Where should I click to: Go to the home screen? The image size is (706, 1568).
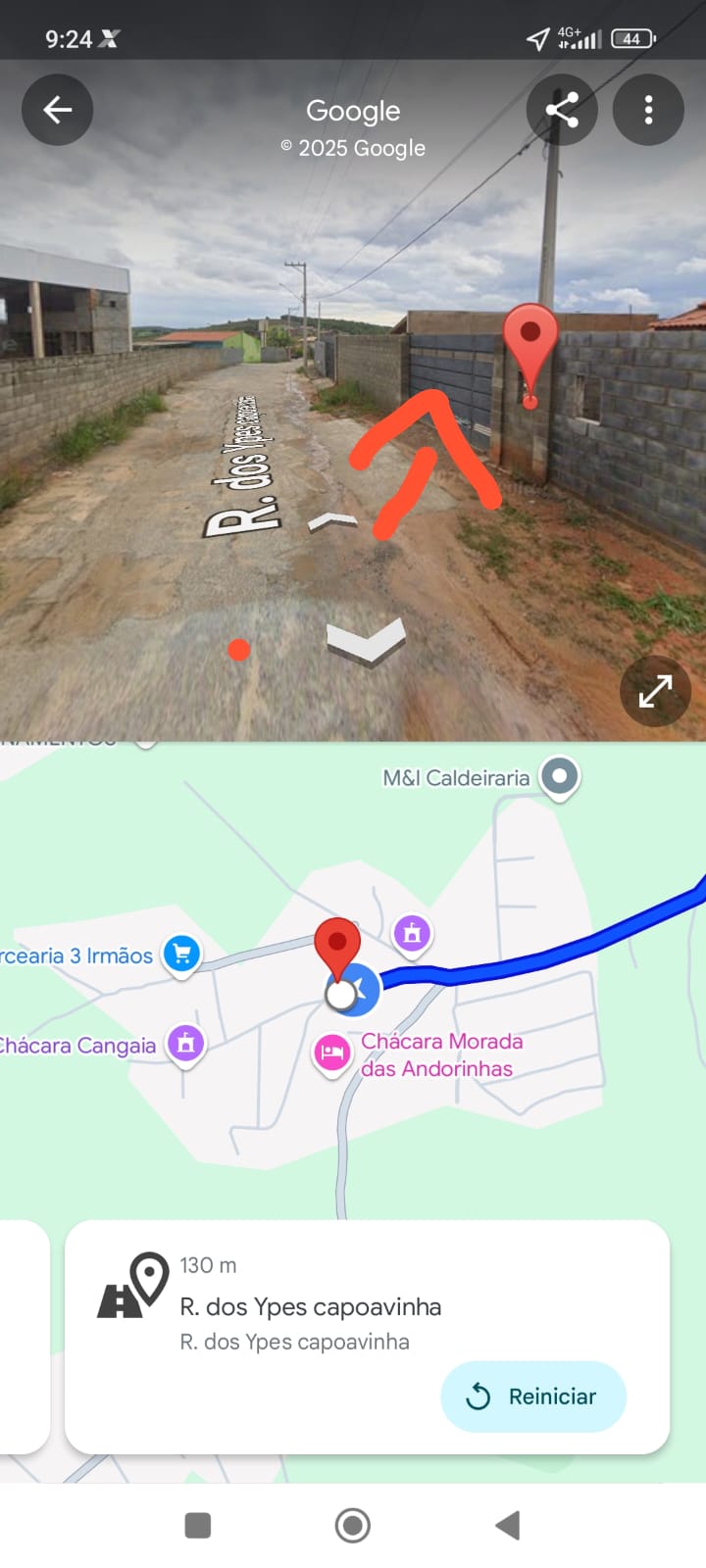point(353,1525)
